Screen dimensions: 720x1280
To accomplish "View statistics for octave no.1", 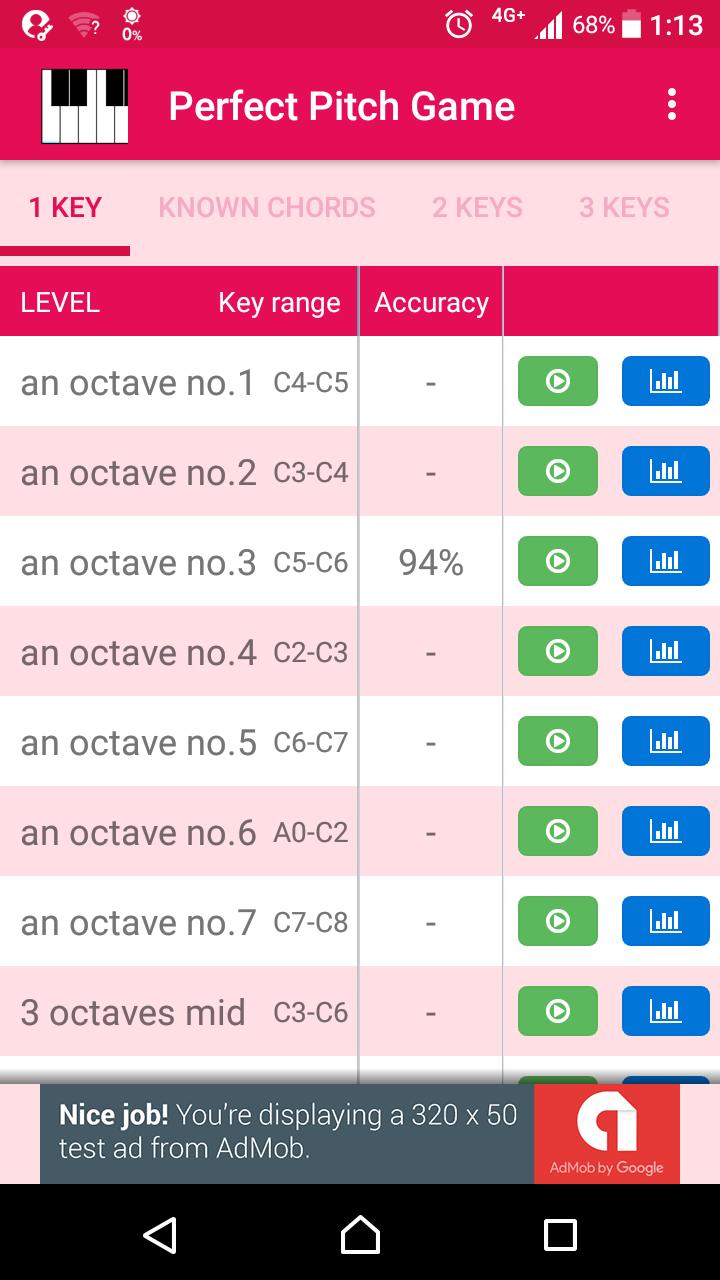I will [665, 381].
